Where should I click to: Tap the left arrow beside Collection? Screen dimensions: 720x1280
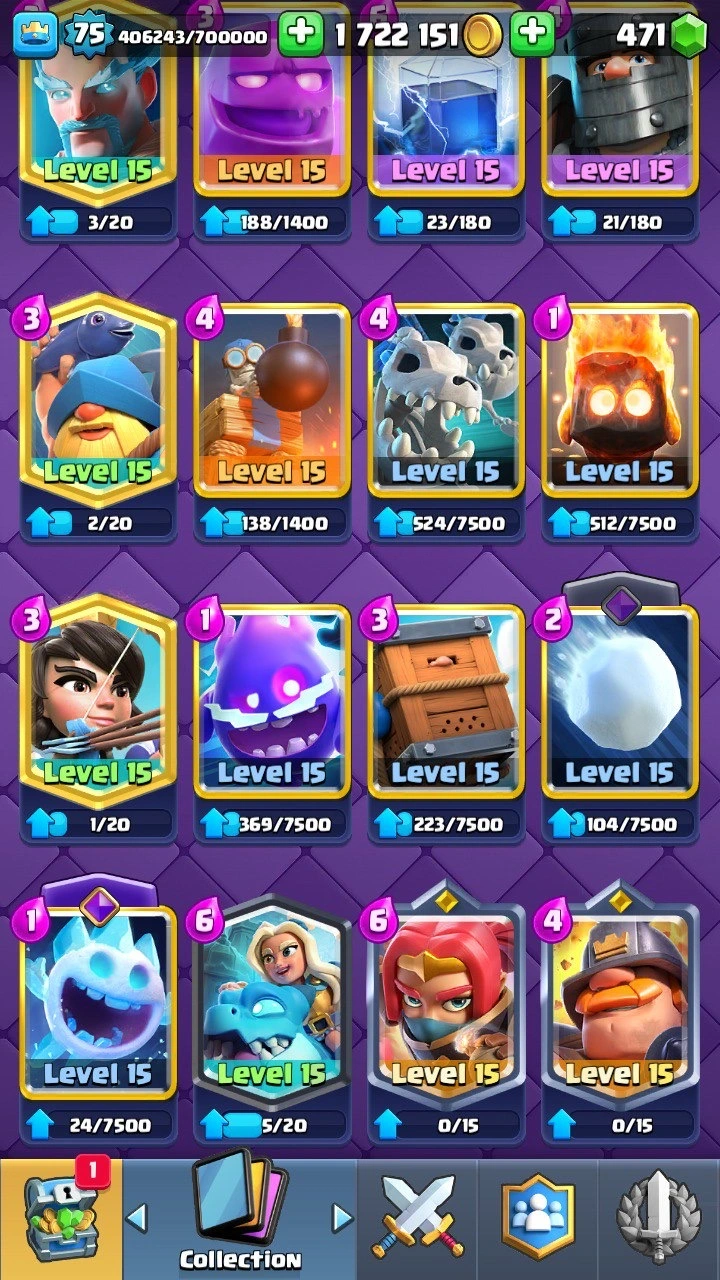(x=137, y=1217)
